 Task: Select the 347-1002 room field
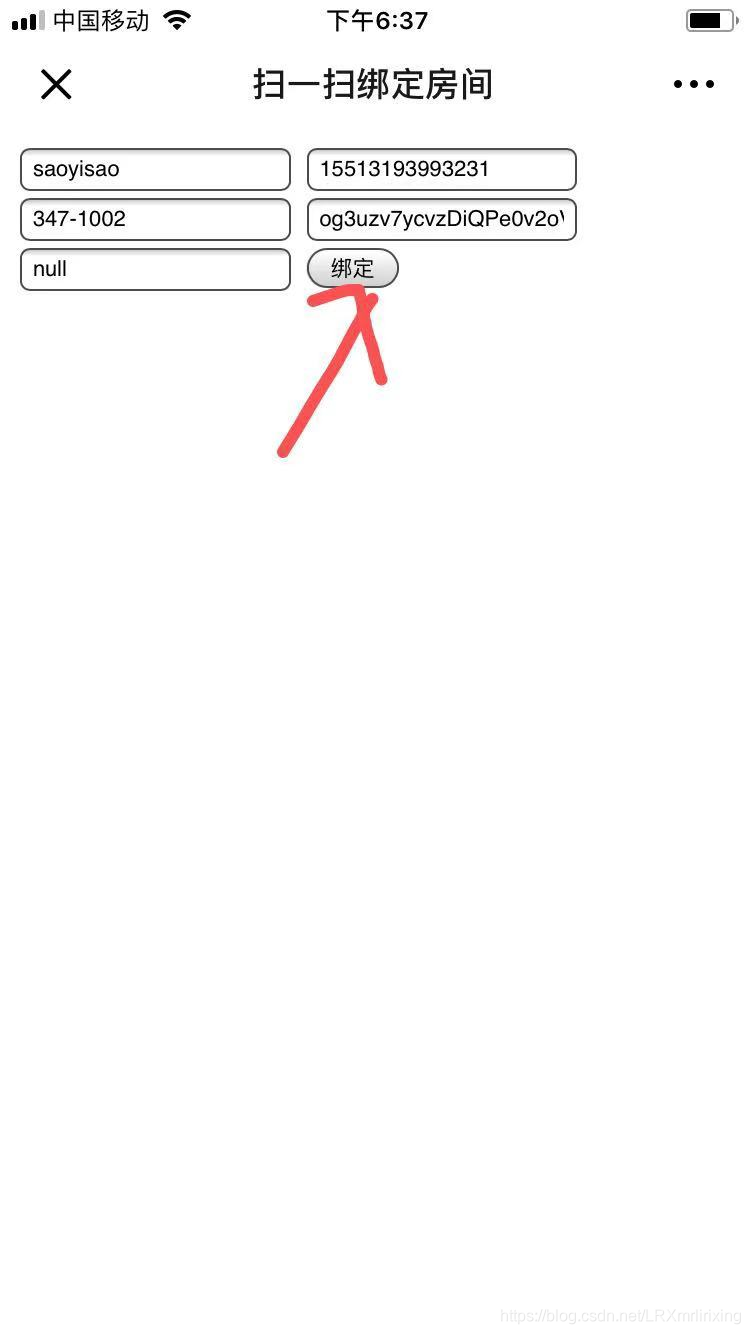pos(155,219)
